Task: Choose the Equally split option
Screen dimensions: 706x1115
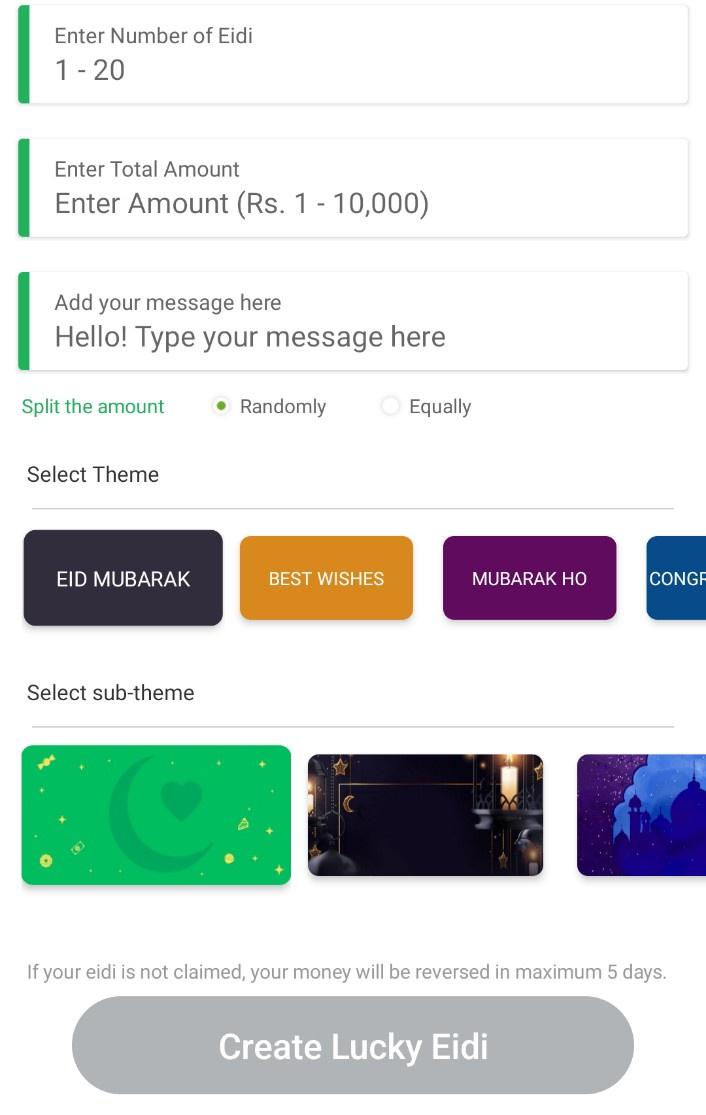Action: point(391,406)
